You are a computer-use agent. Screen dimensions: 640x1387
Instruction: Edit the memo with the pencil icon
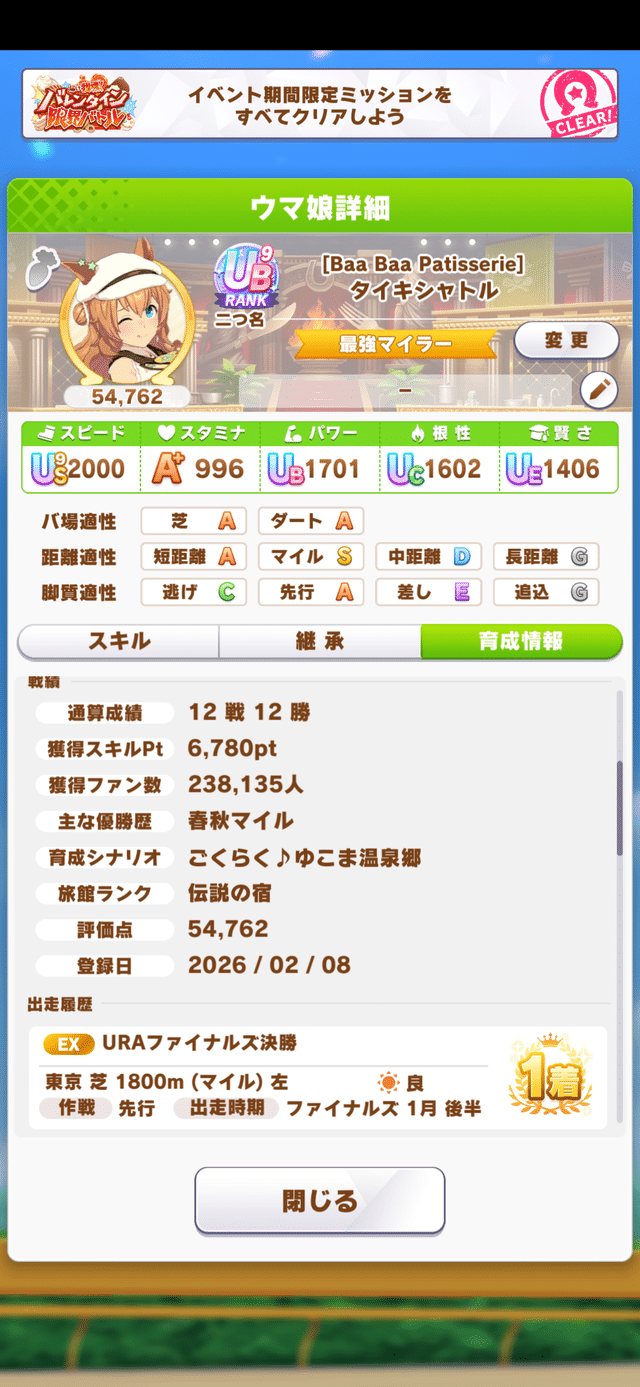599,390
